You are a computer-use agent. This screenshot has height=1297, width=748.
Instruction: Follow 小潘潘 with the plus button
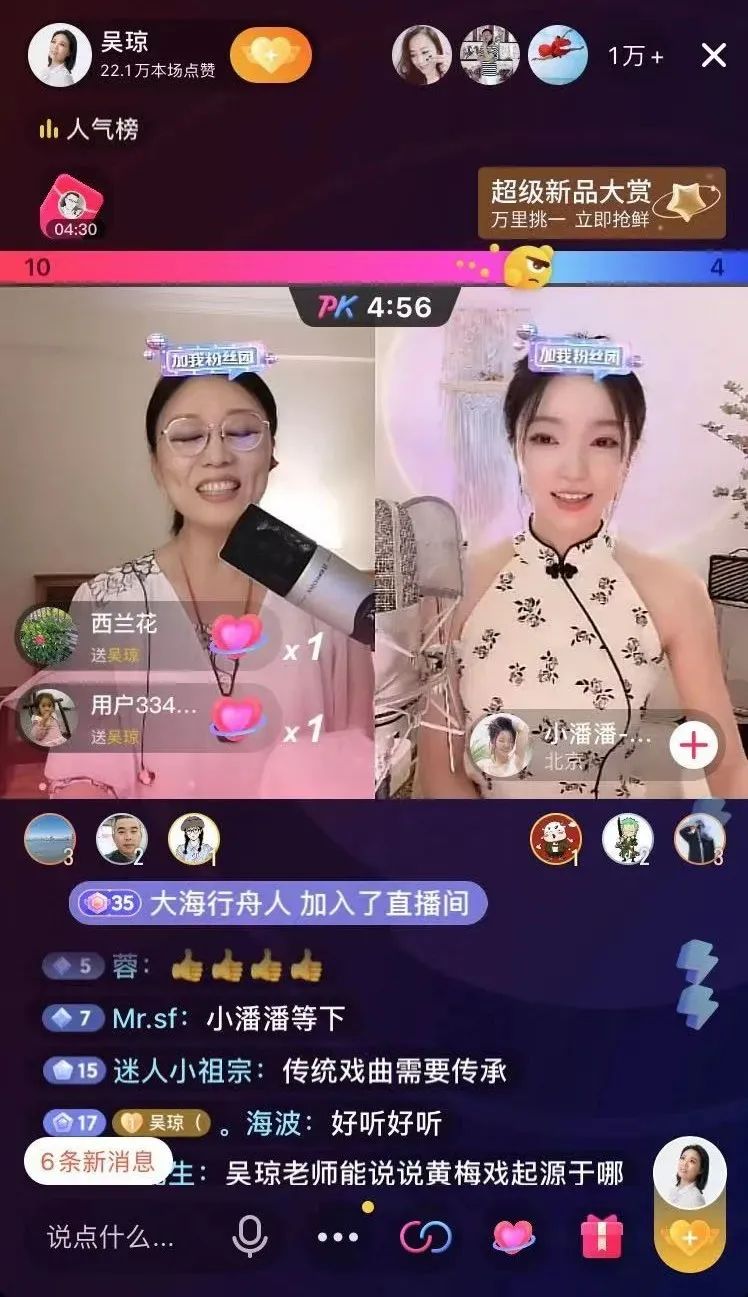point(694,745)
